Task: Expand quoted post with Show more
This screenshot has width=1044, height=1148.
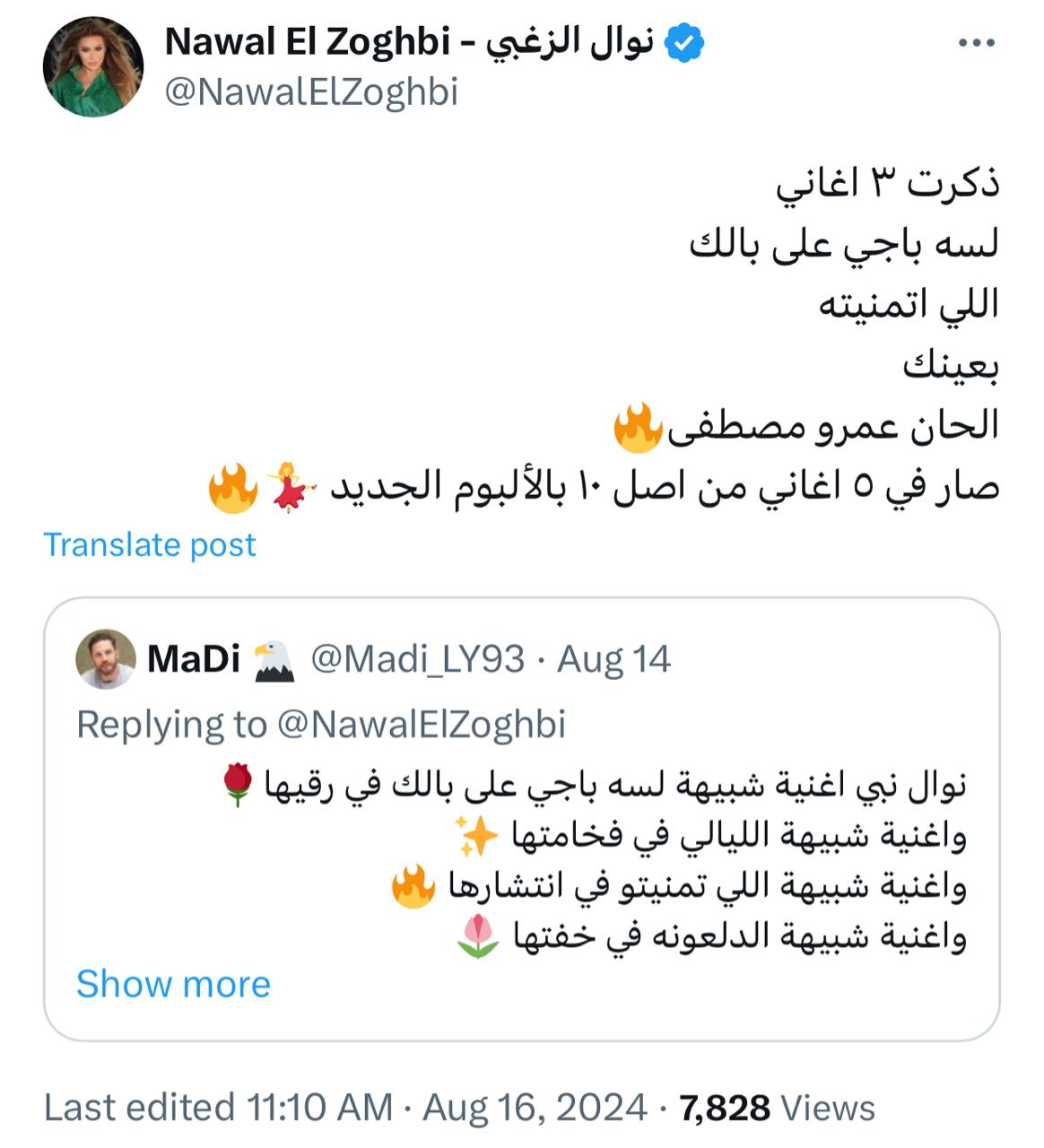Action: (173, 984)
